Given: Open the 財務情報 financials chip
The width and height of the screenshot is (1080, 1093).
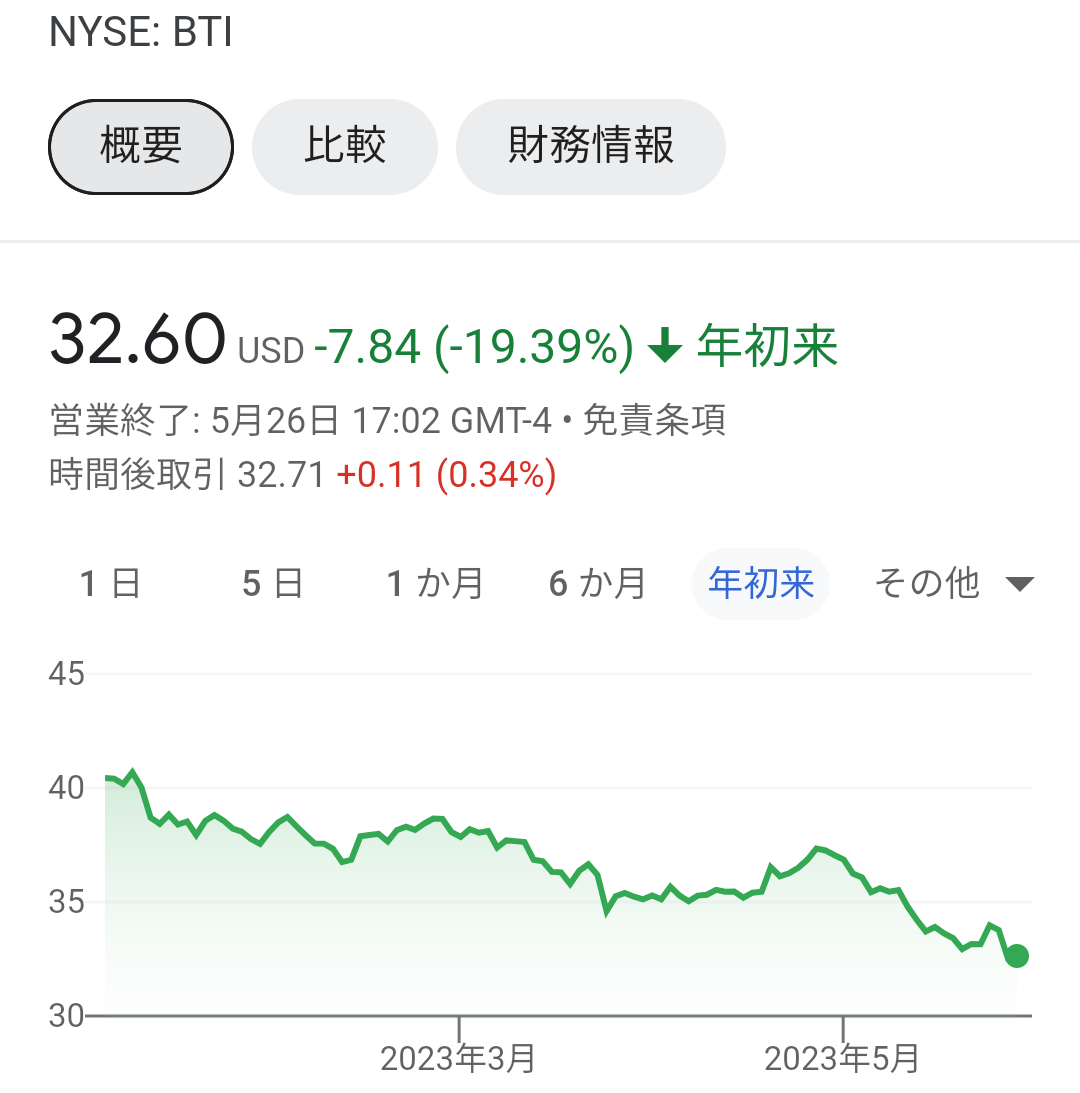Looking at the screenshot, I should click(591, 147).
